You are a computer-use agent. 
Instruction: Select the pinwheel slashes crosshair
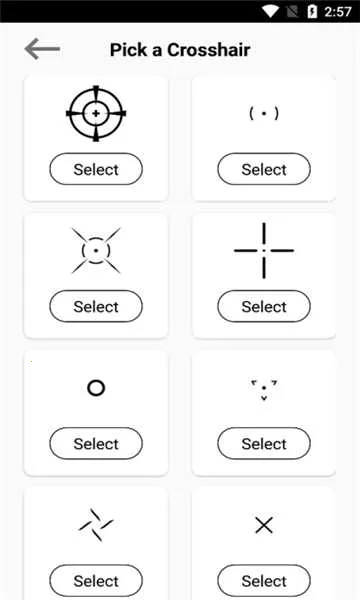[x=96, y=580]
